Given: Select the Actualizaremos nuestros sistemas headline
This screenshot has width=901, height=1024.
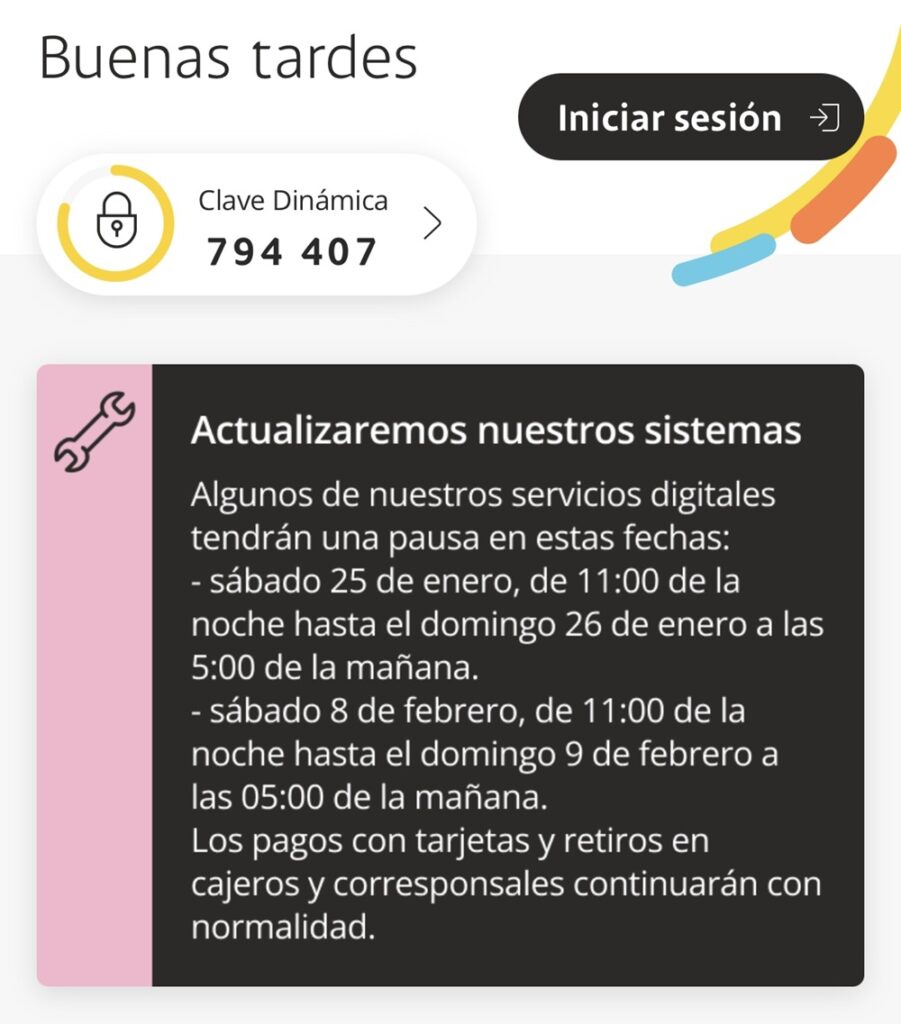Looking at the screenshot, I should click(x=495, y=431).
